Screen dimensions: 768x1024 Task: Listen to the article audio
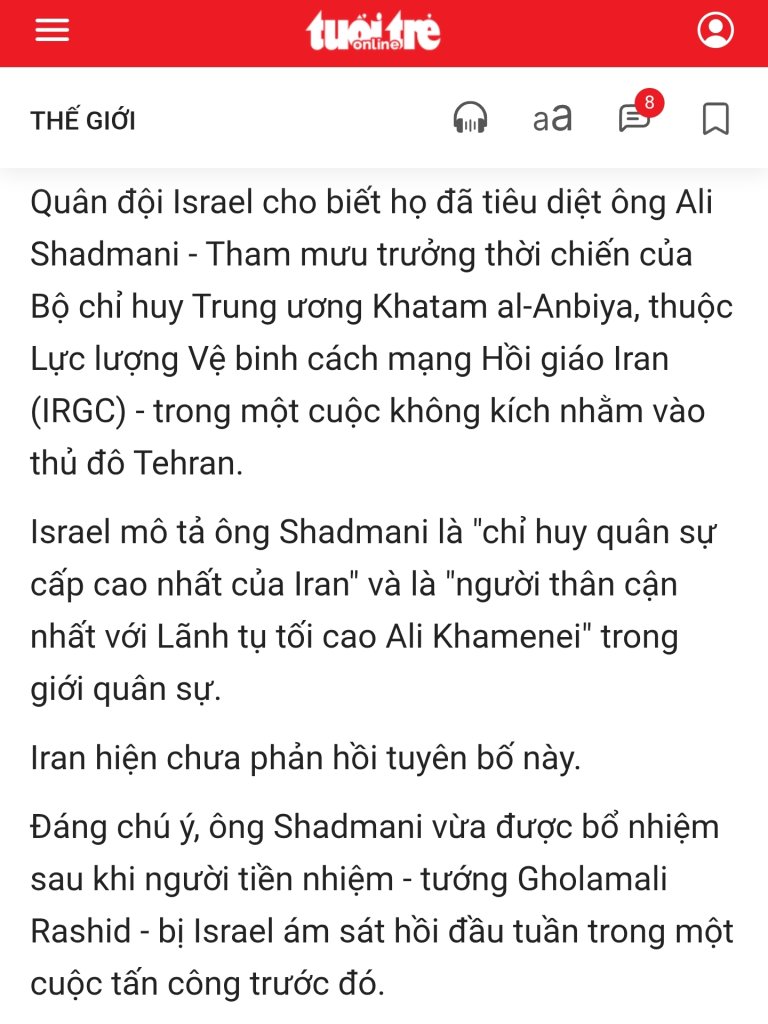click(470, 119)
